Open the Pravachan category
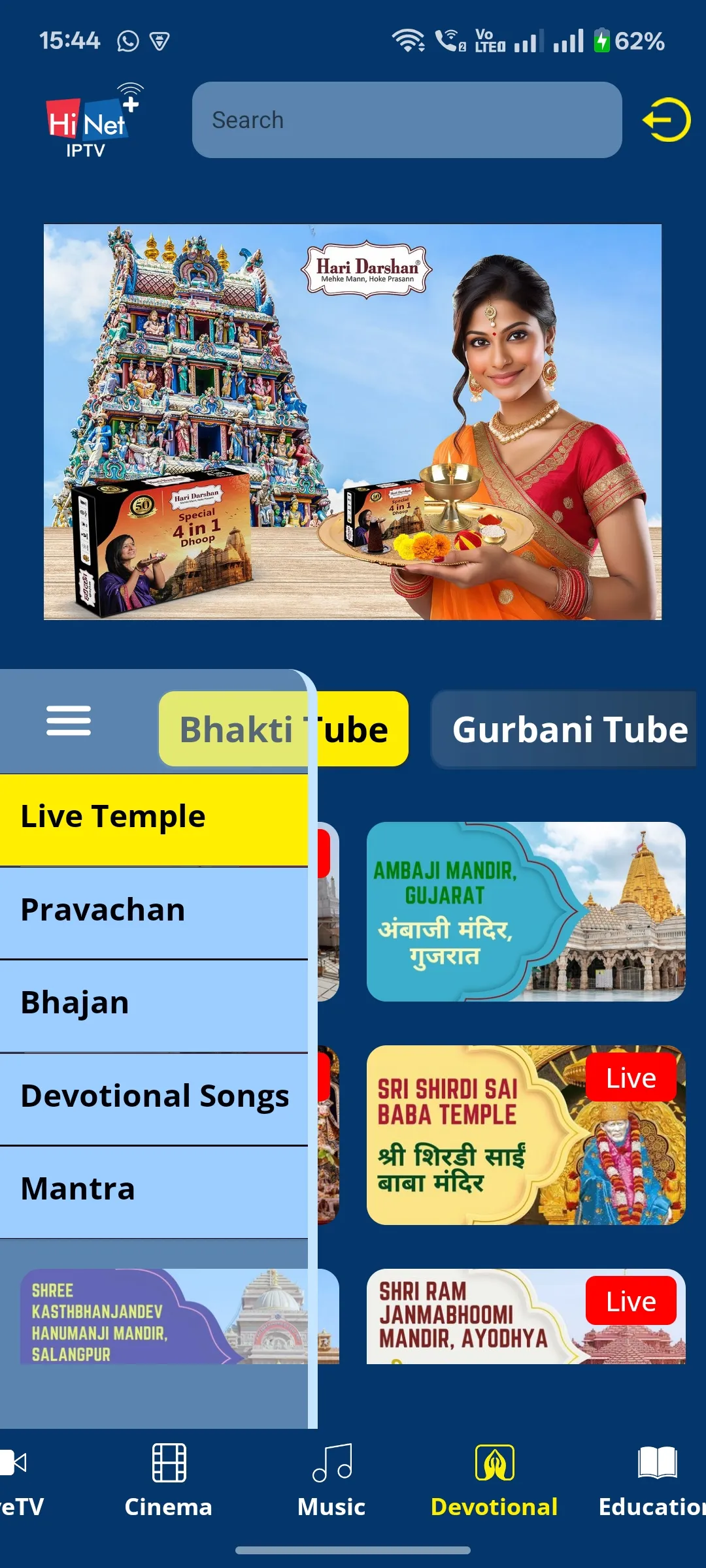This screenshot has width=706, height=1568. point(154,911)
